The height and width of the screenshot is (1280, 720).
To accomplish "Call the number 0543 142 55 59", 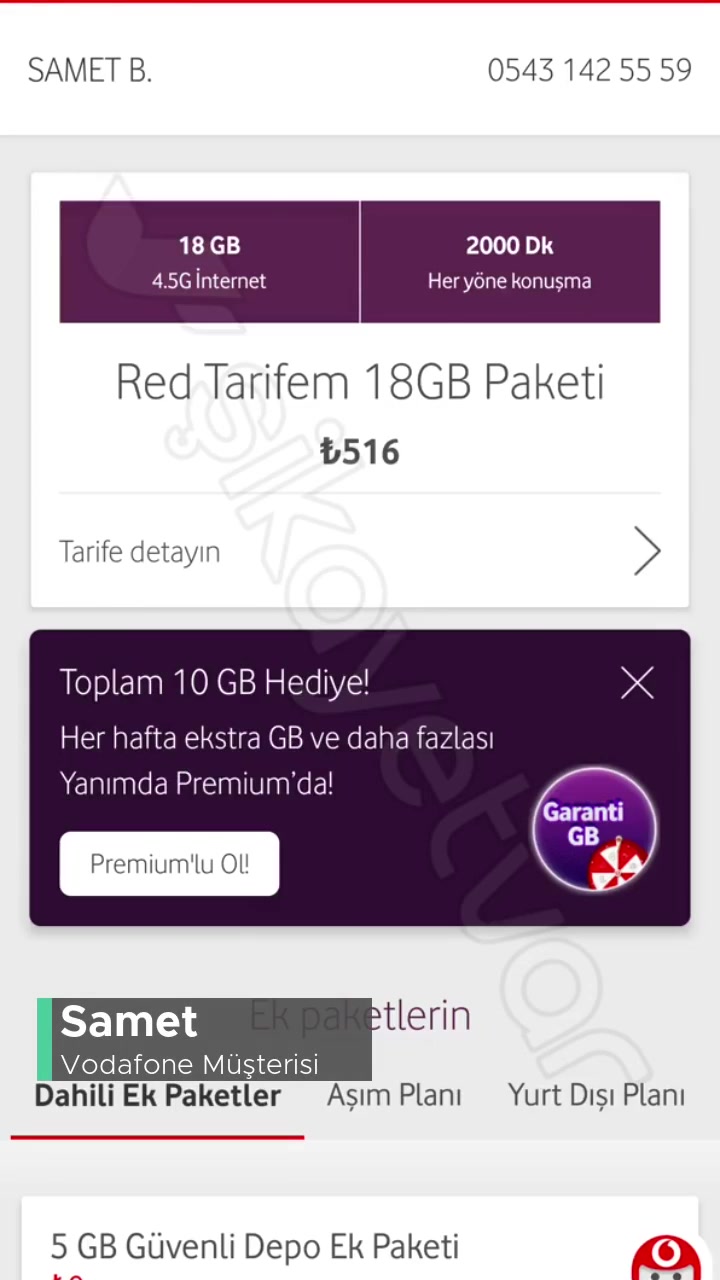I will click(x=589, y=70).
